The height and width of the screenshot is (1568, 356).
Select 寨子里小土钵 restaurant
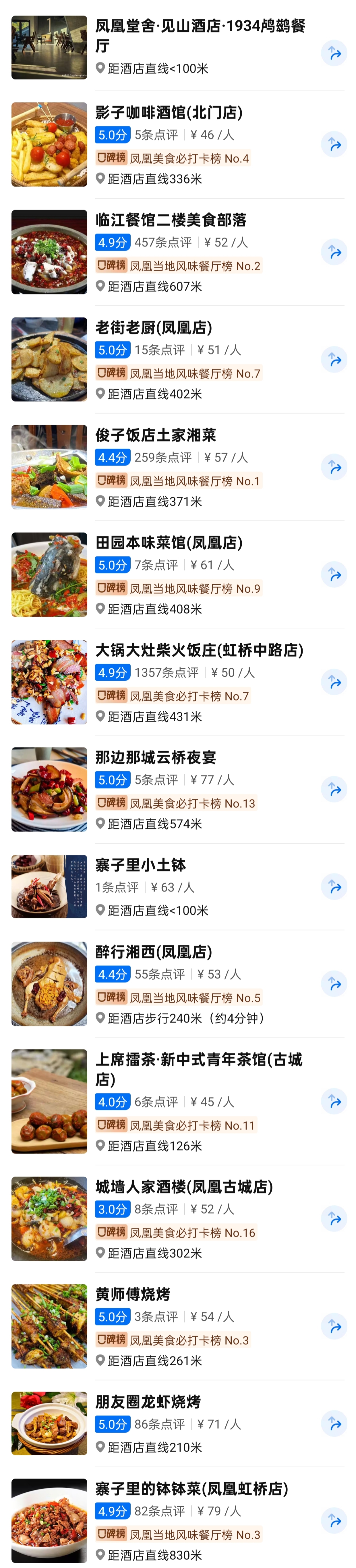140,865
